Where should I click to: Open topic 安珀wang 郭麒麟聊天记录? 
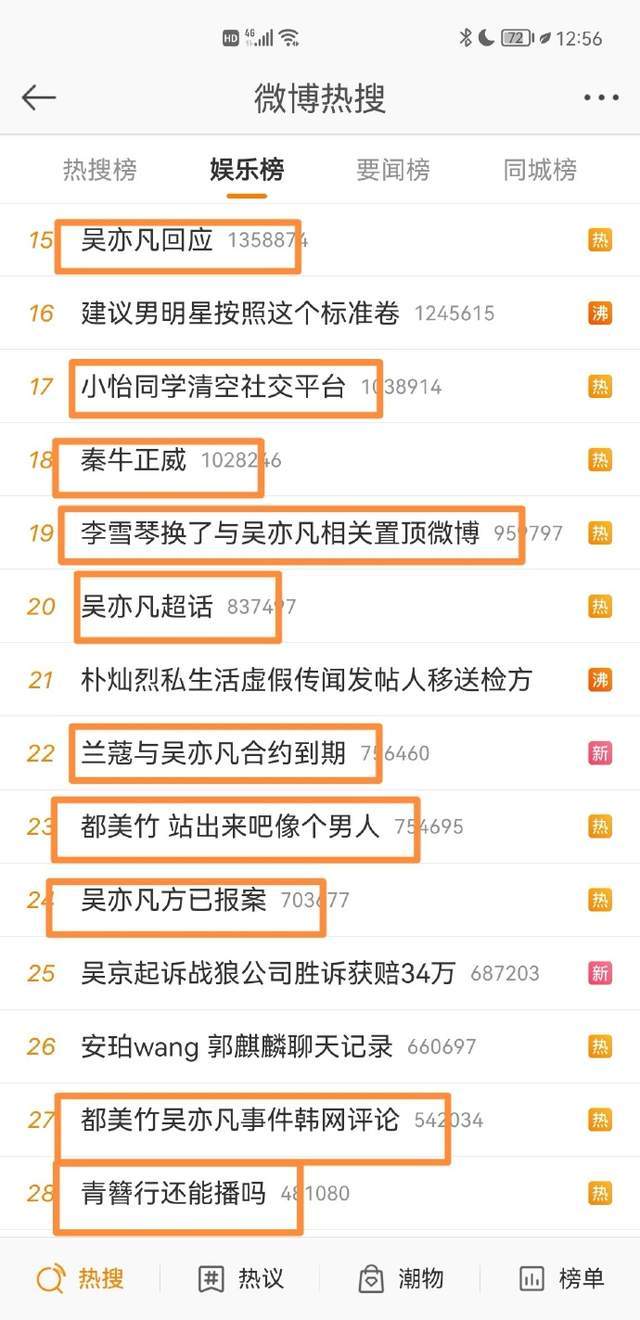coord(239,1046)
